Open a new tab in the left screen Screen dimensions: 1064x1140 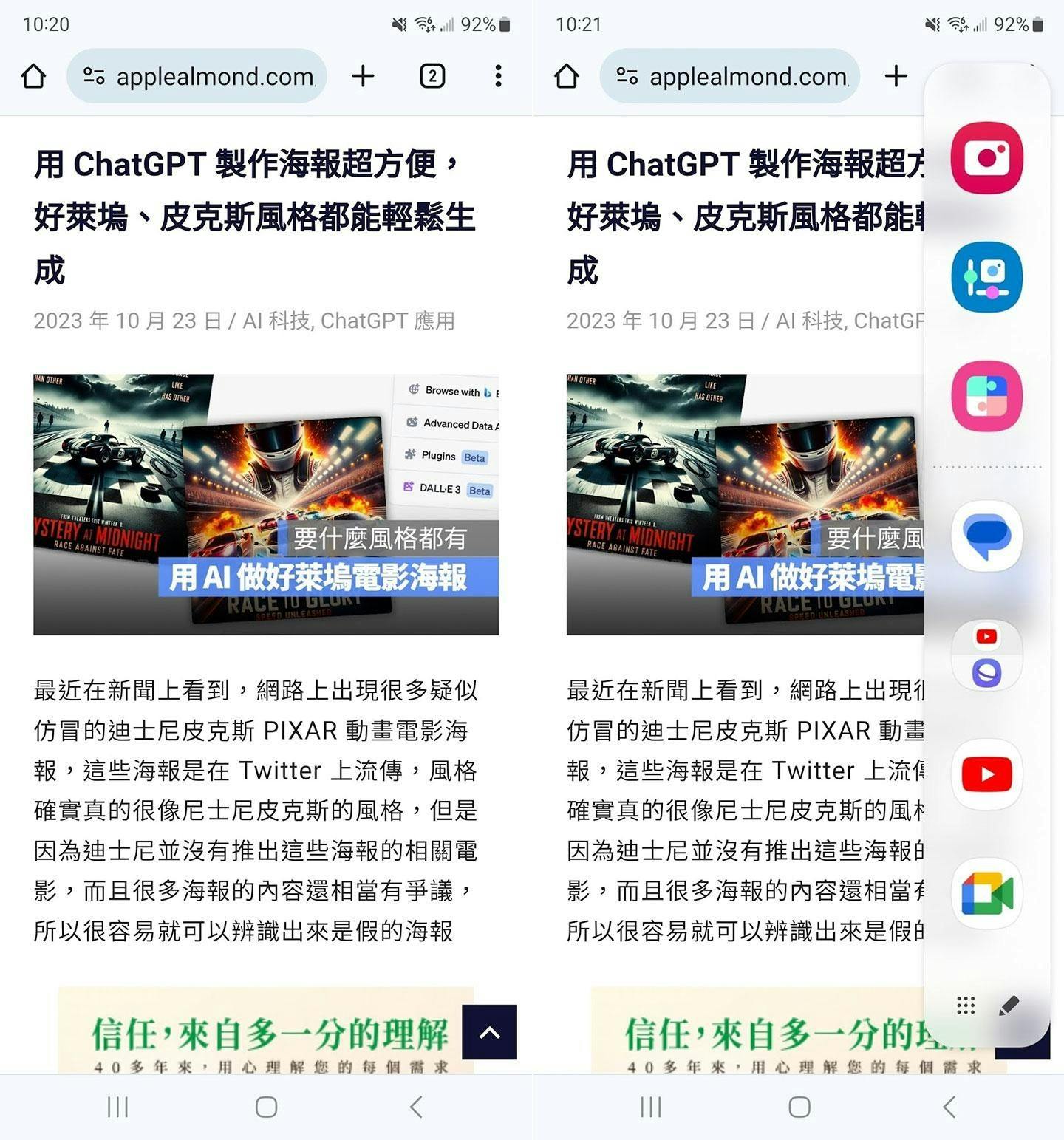click(x=363, y=76)
